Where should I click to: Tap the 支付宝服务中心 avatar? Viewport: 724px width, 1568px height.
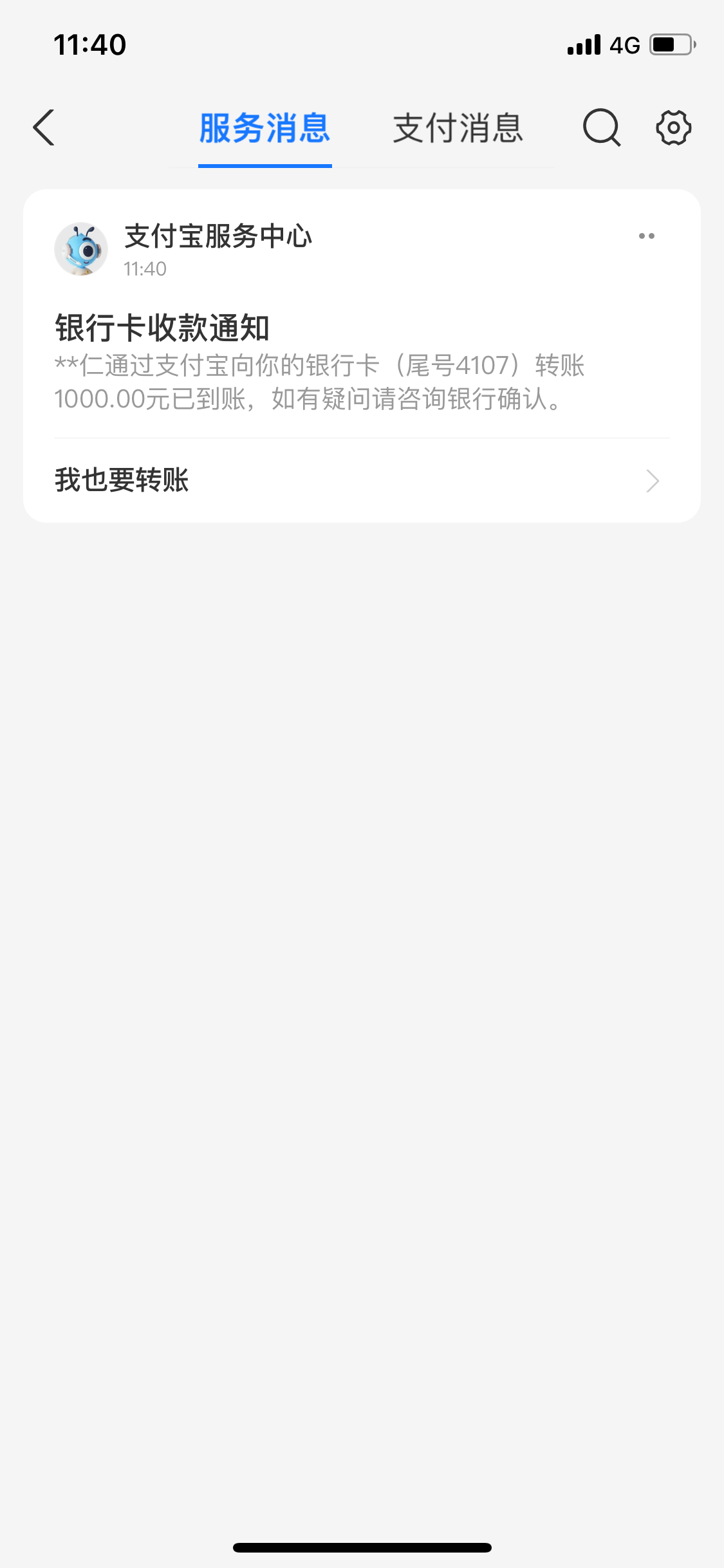click(81, 249)
